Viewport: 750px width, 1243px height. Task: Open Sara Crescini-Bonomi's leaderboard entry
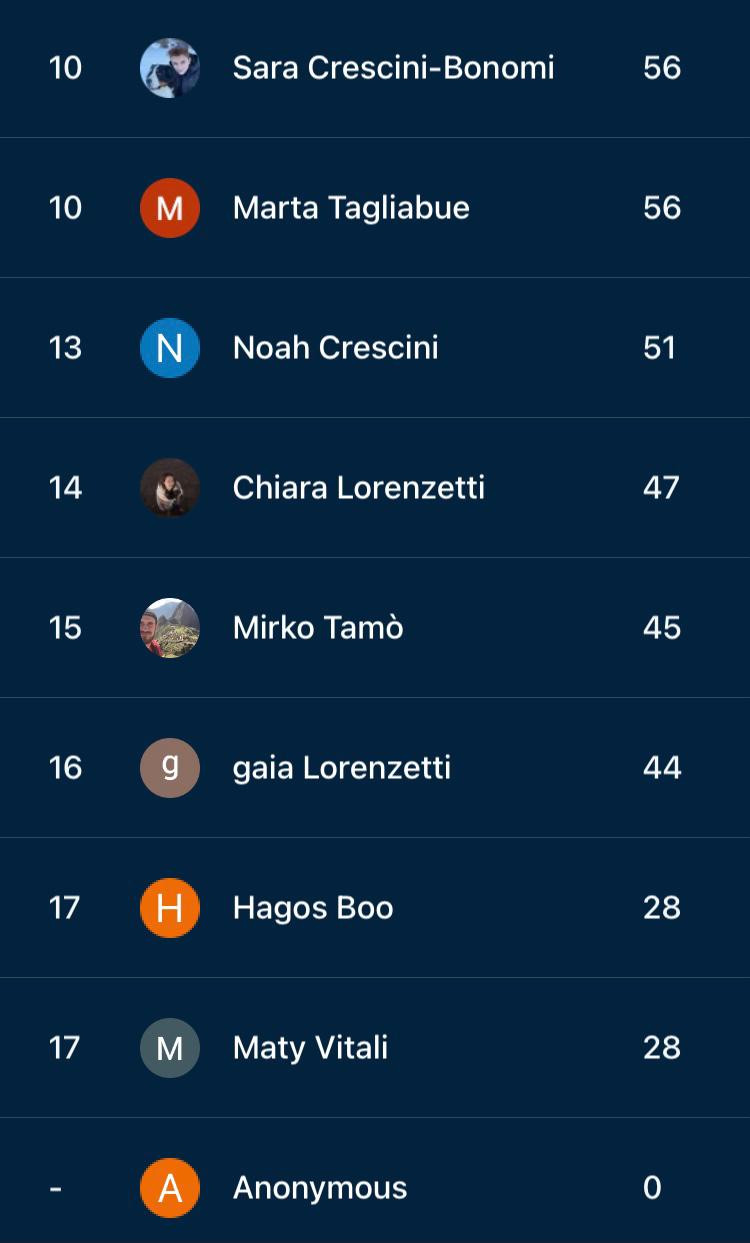[375, 68]
